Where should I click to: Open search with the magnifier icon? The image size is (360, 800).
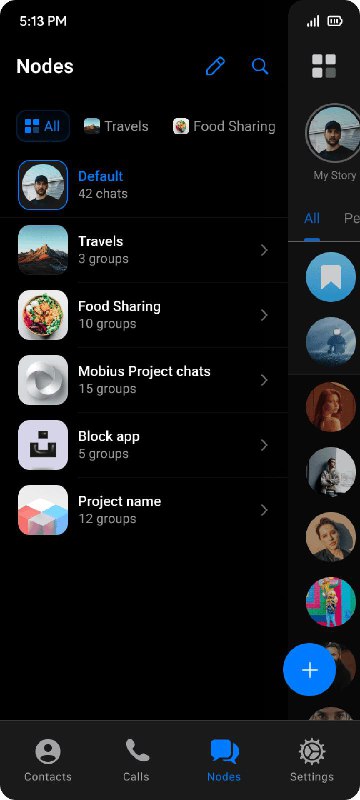260,66
